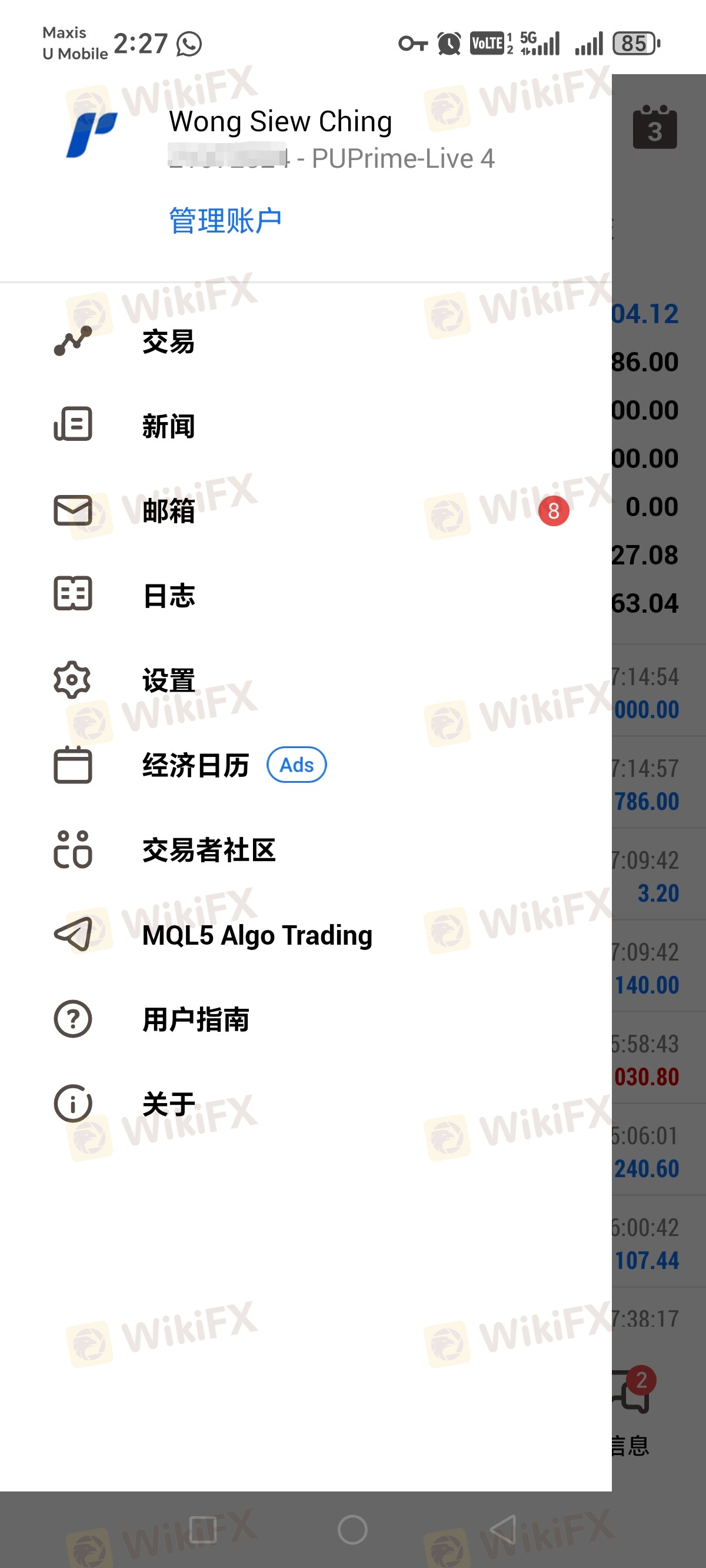
Task: View the 日志 journal
Action: (305, 594)
